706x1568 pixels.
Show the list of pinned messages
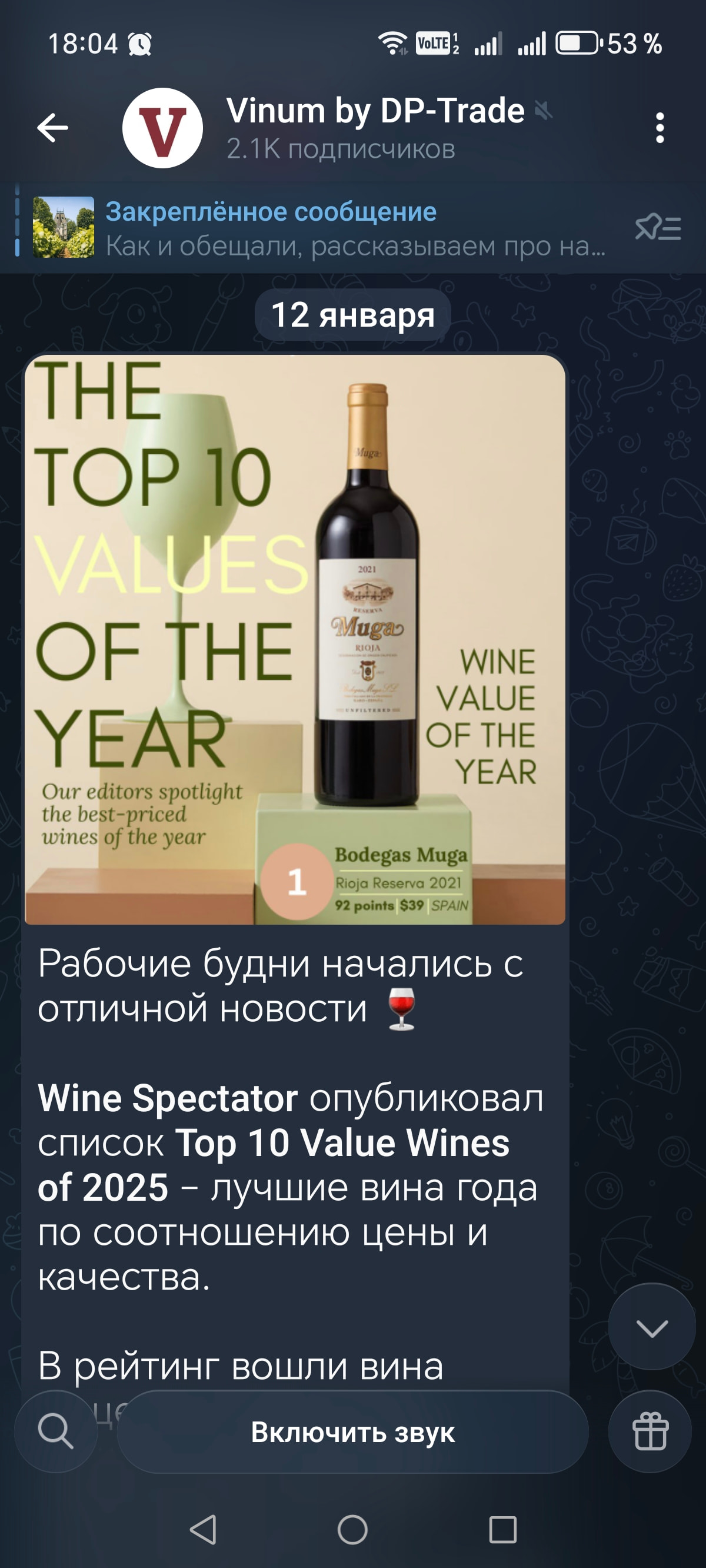(x=658, y=228)
